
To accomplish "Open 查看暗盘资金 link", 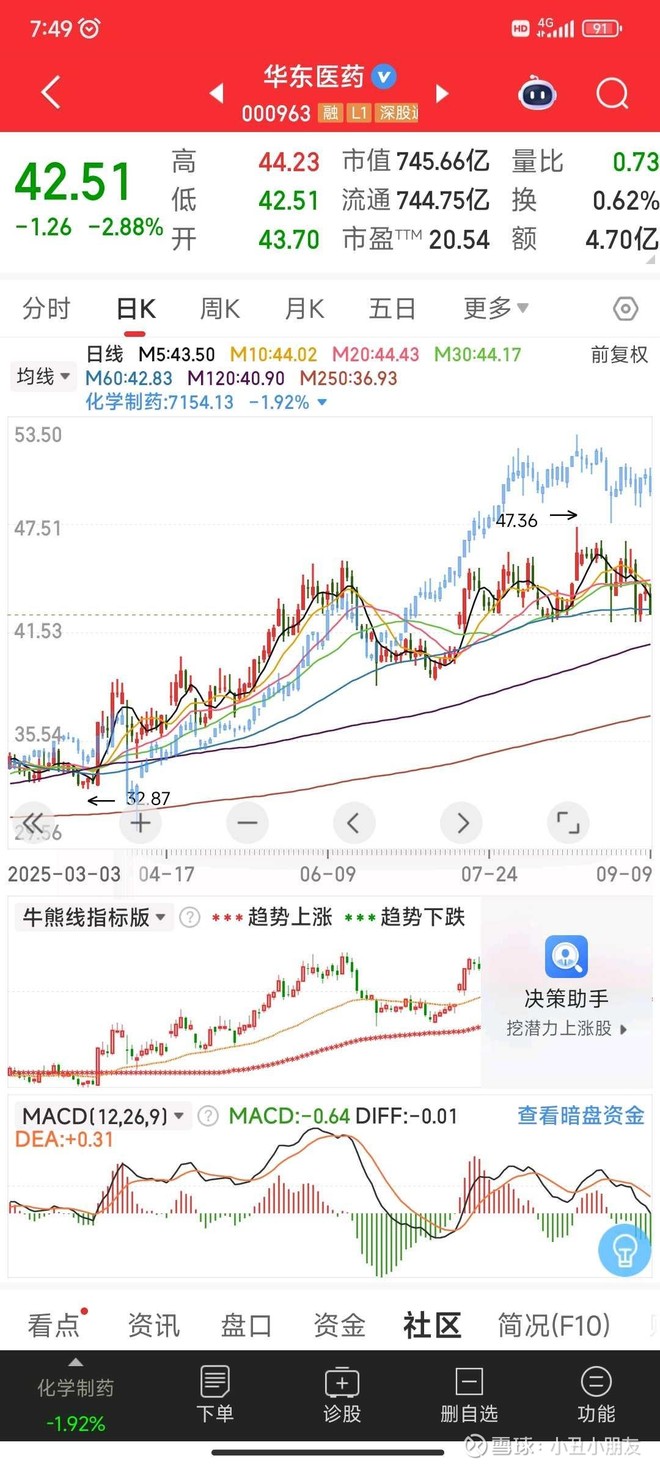I will point(580,1115).
